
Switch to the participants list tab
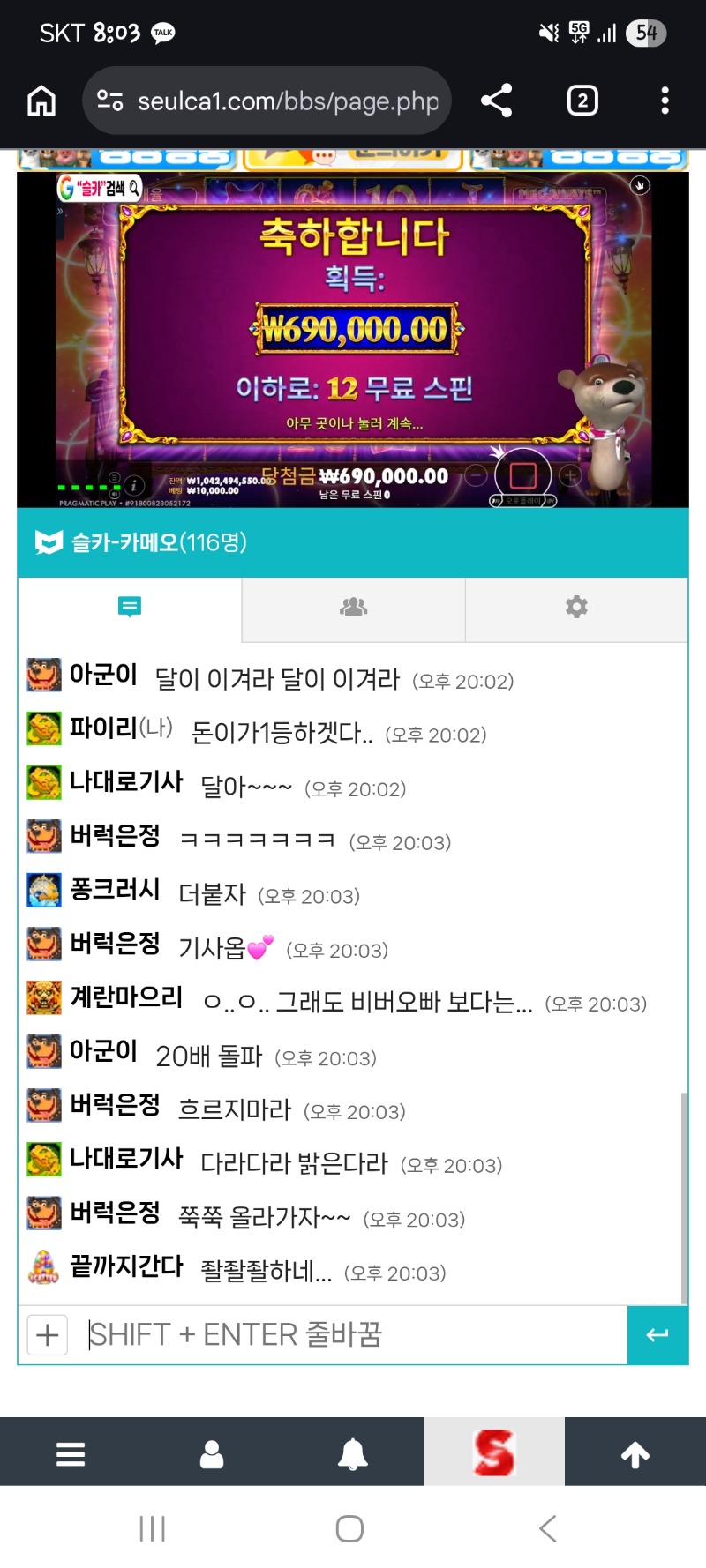click(x=353, y=608)
